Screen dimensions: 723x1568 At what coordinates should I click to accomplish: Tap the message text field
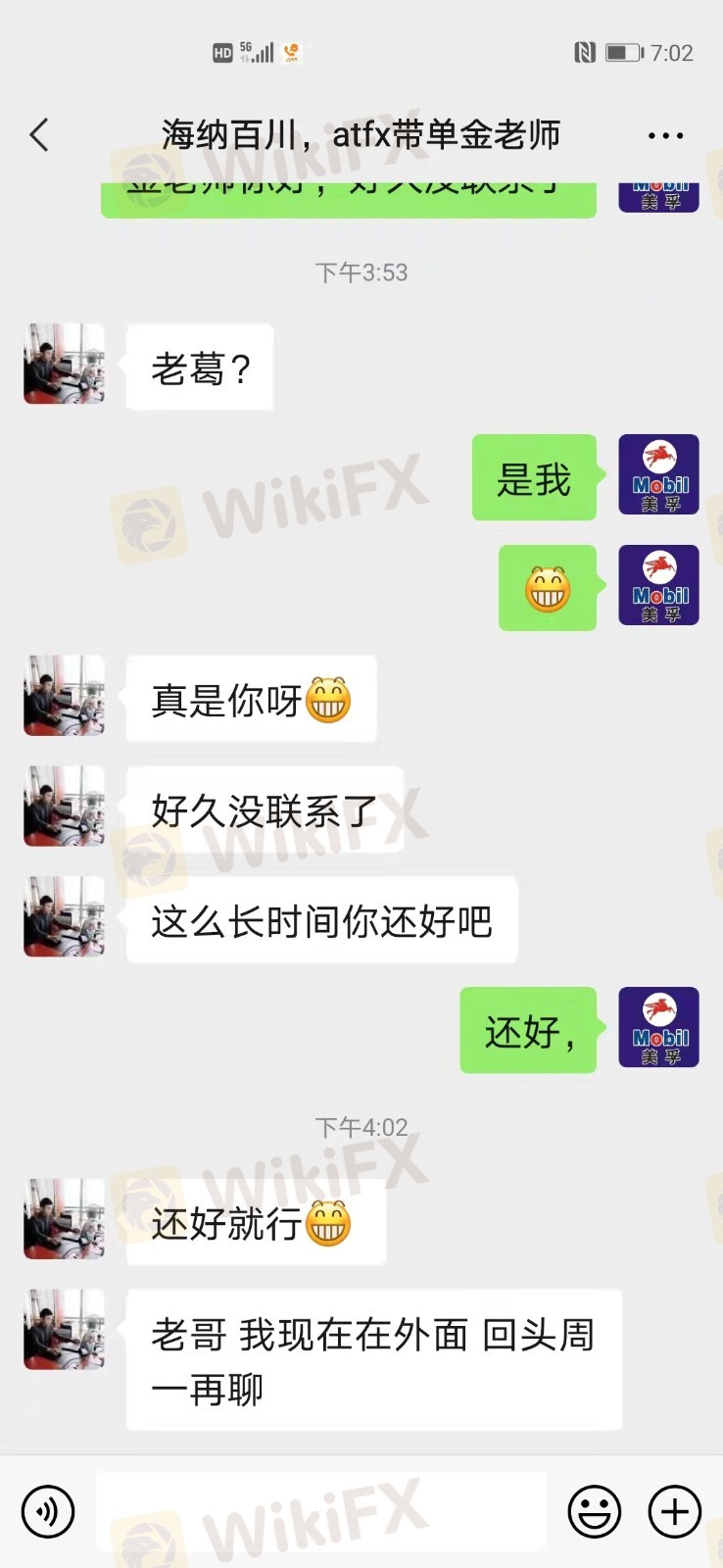(323, 1511)
